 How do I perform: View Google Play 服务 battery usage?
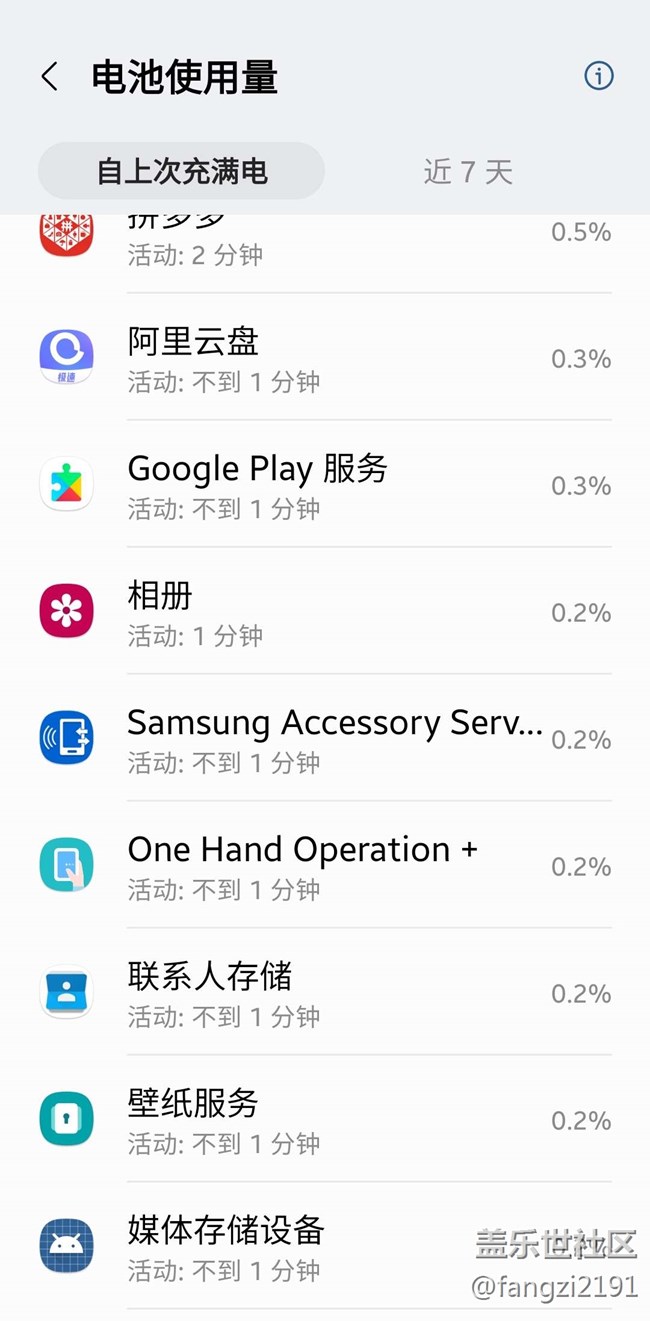[x=325, y=485]
